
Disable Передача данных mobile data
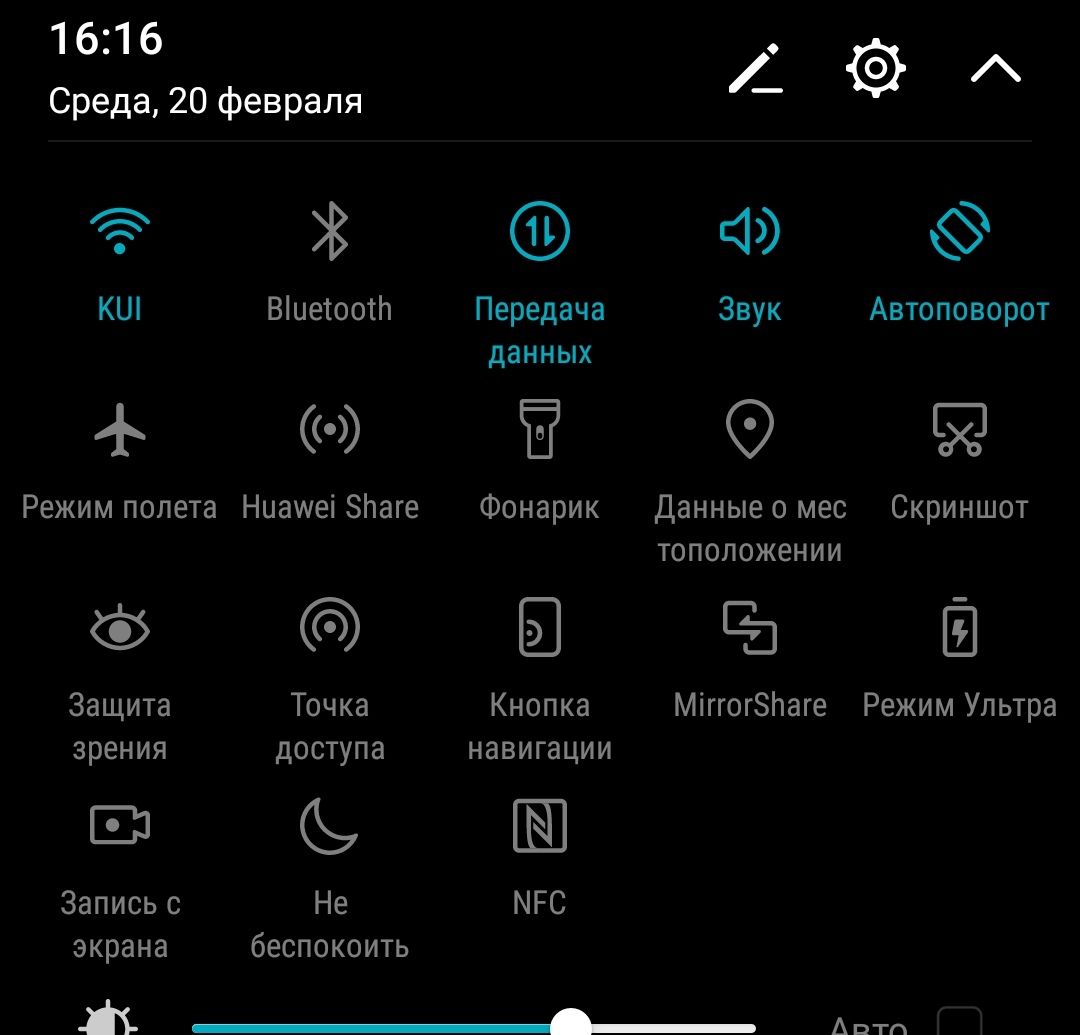[540, 232]
